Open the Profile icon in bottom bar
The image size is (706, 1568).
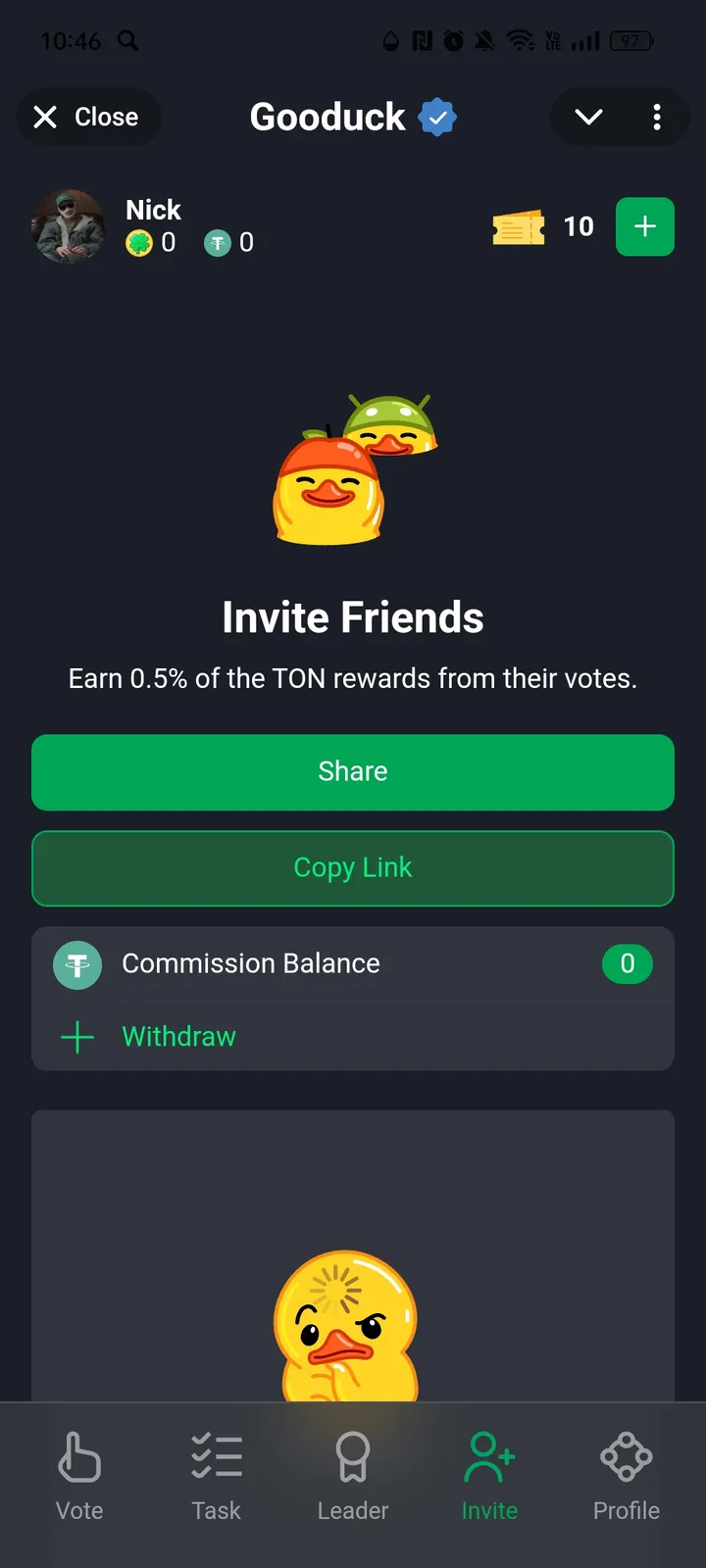click(626, 1456)
